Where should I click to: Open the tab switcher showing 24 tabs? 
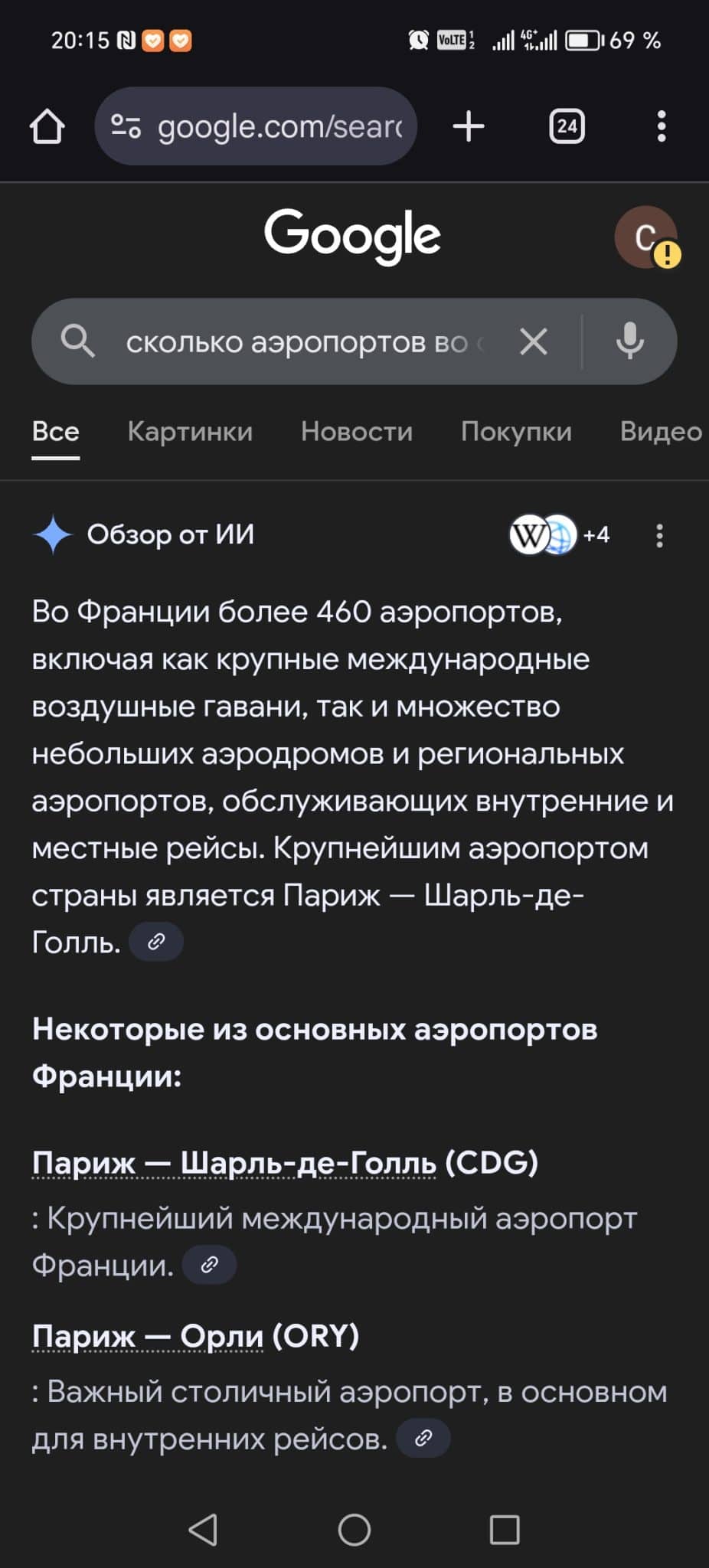point(567,126)
